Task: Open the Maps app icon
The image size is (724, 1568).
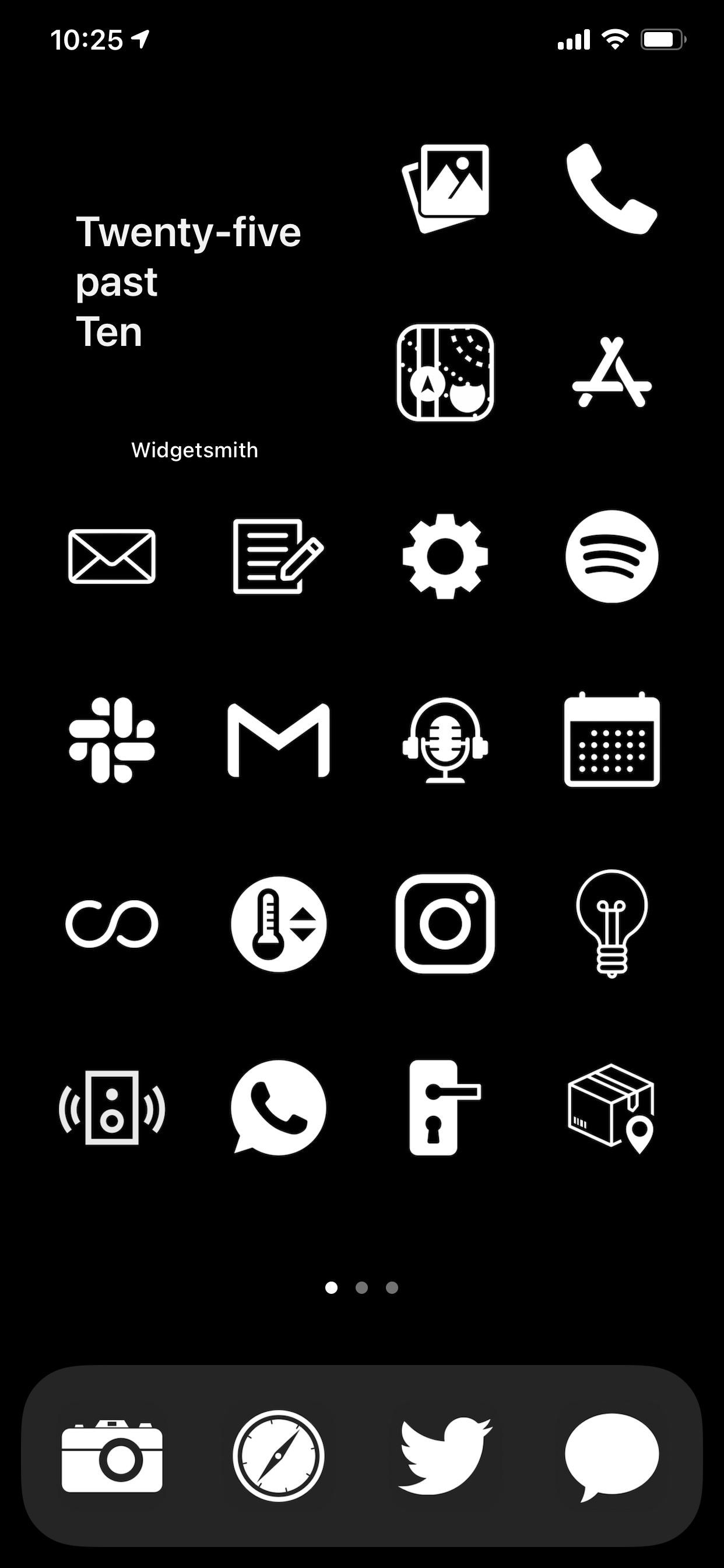Action: click(445, 373)
